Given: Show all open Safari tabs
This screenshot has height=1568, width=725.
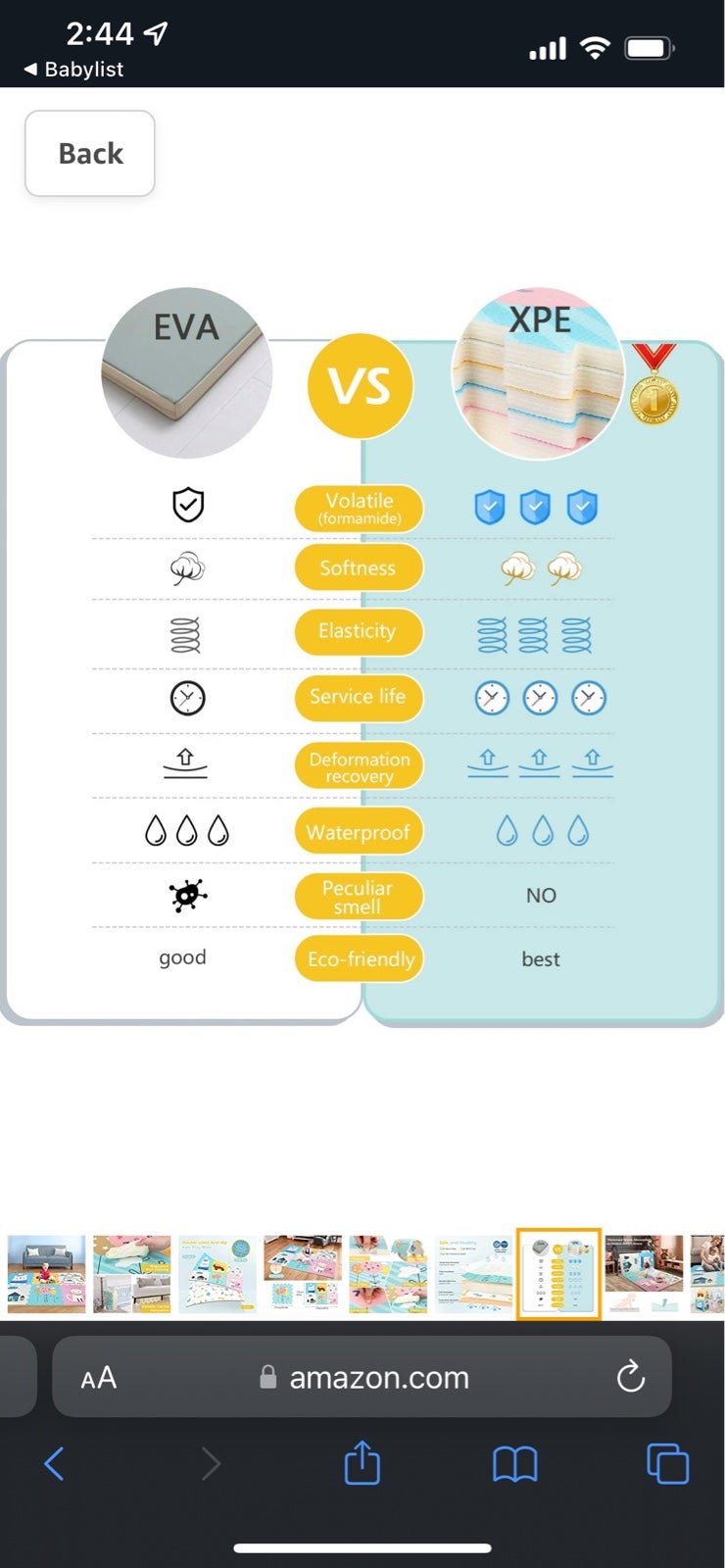Looking at the screenshot, I should [x=668, y=1464].
